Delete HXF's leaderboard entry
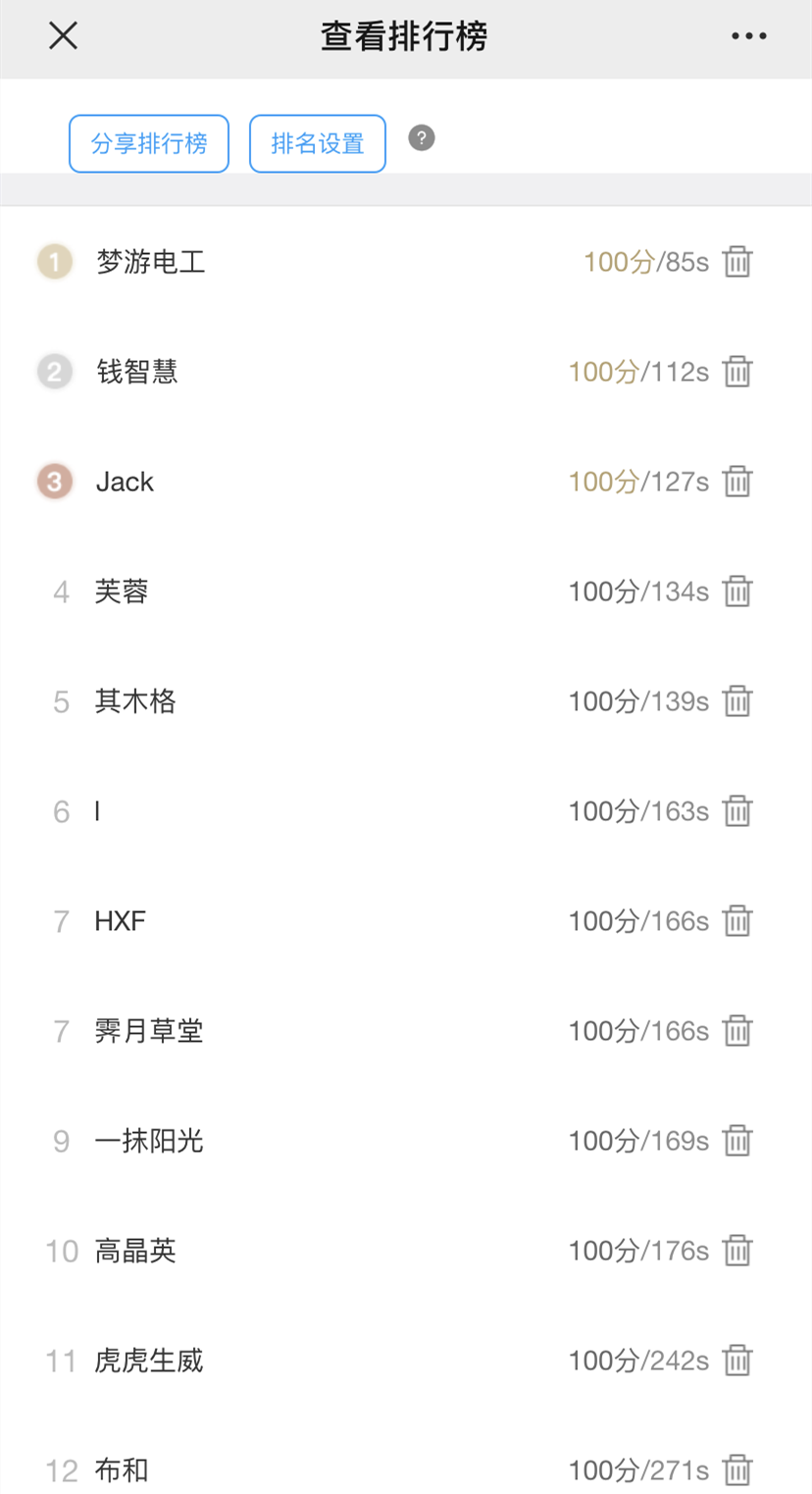This screenshot has height=1494, width=812. 737,921
